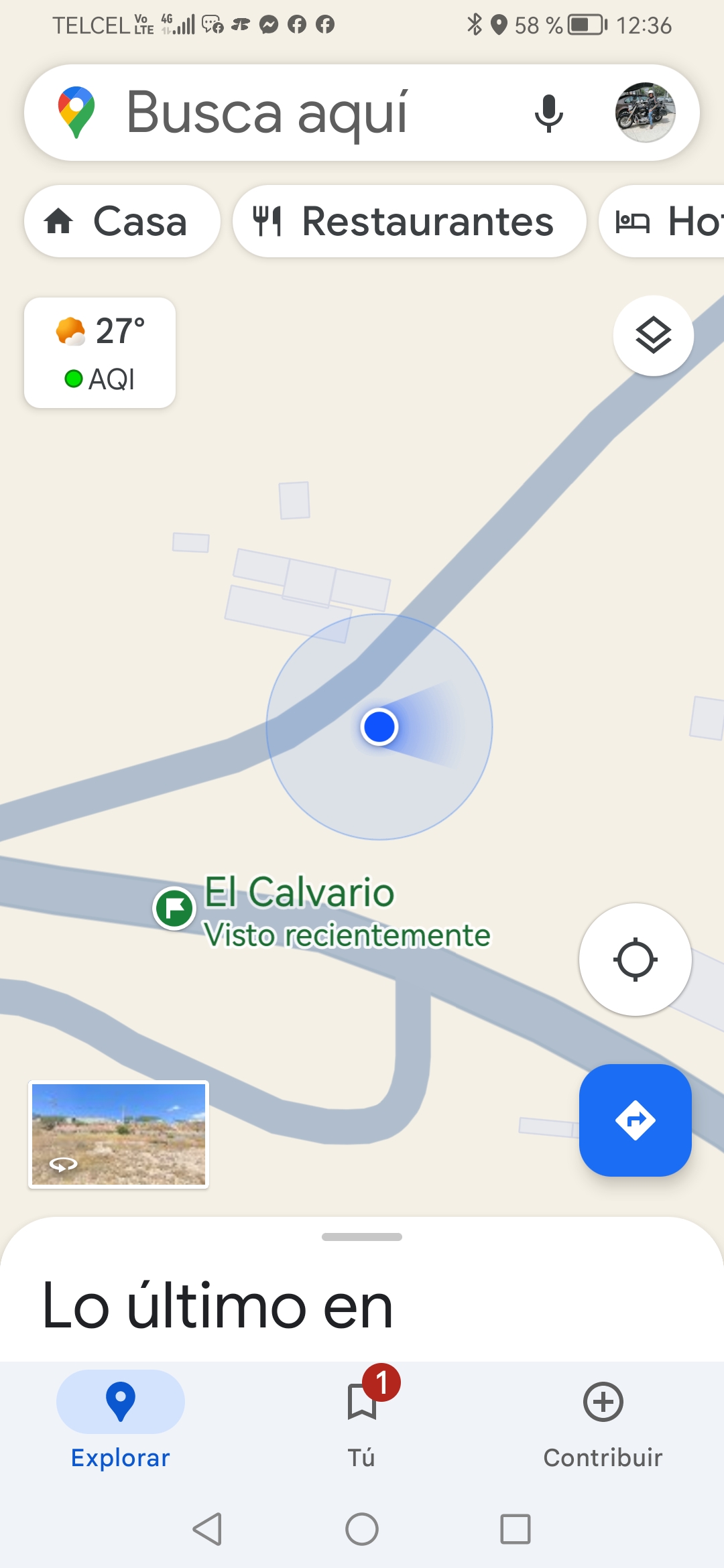The height and width of the screenshot is (1568, 724).
Task: Start voice search with the microphone
Action: (548, 113)
